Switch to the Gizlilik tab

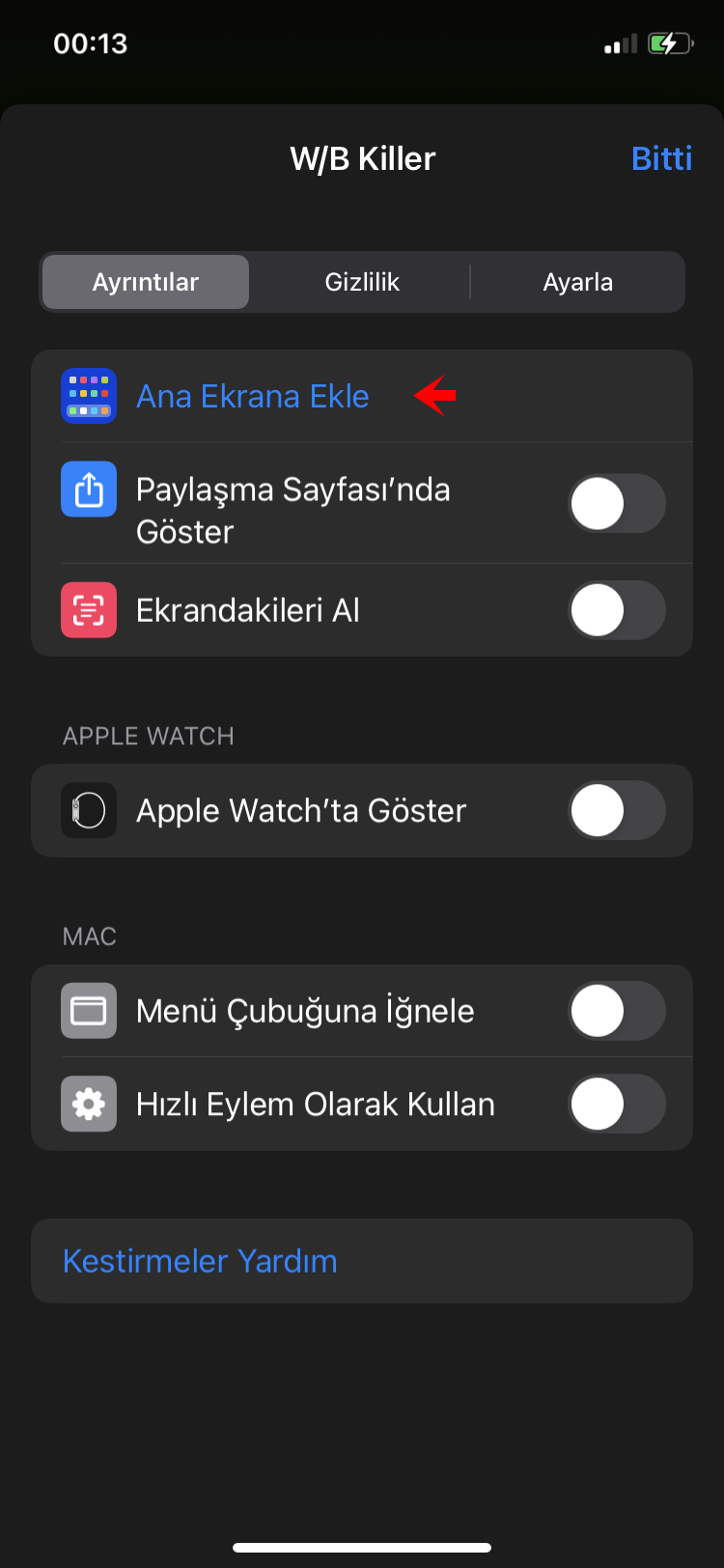coord(362,282)
